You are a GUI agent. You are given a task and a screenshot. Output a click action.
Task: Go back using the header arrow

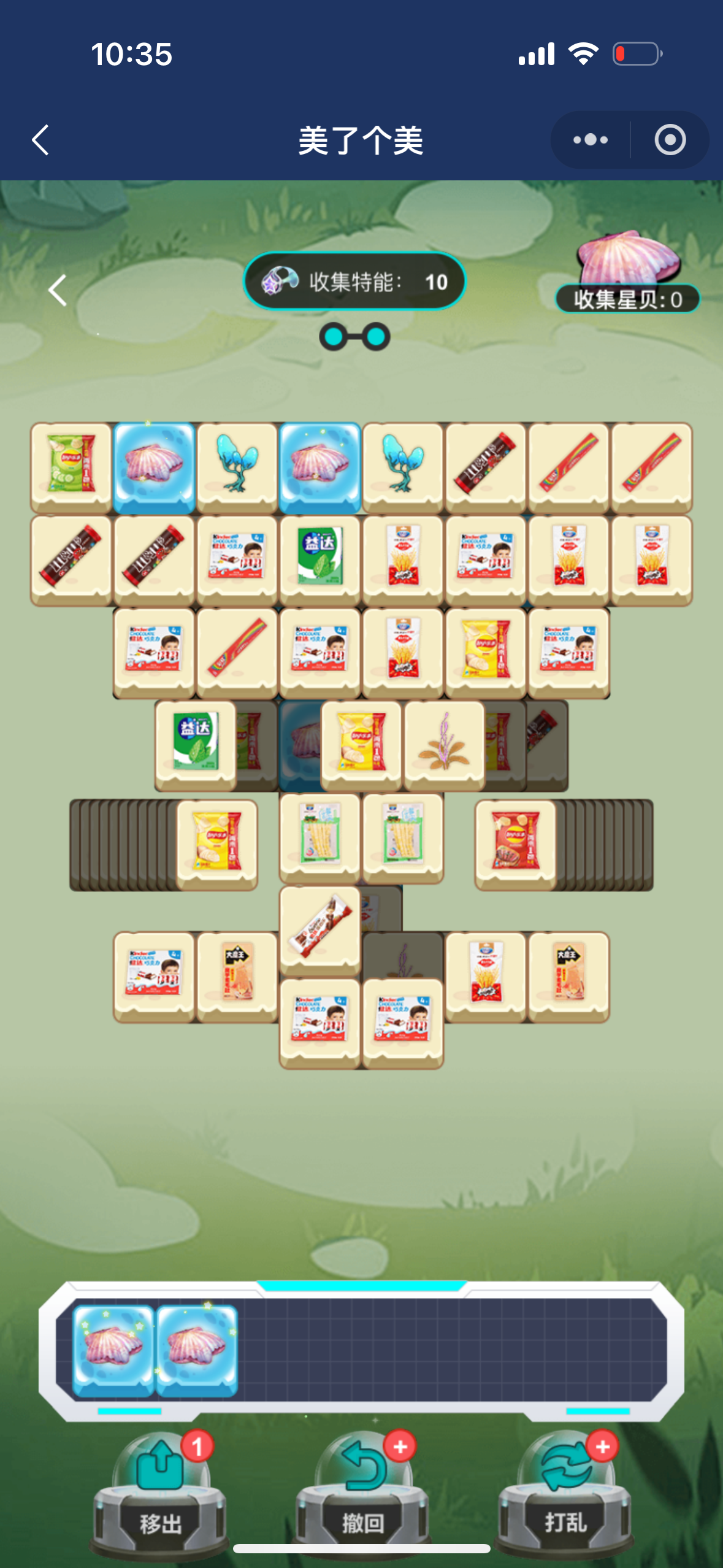tap(40, 140)
